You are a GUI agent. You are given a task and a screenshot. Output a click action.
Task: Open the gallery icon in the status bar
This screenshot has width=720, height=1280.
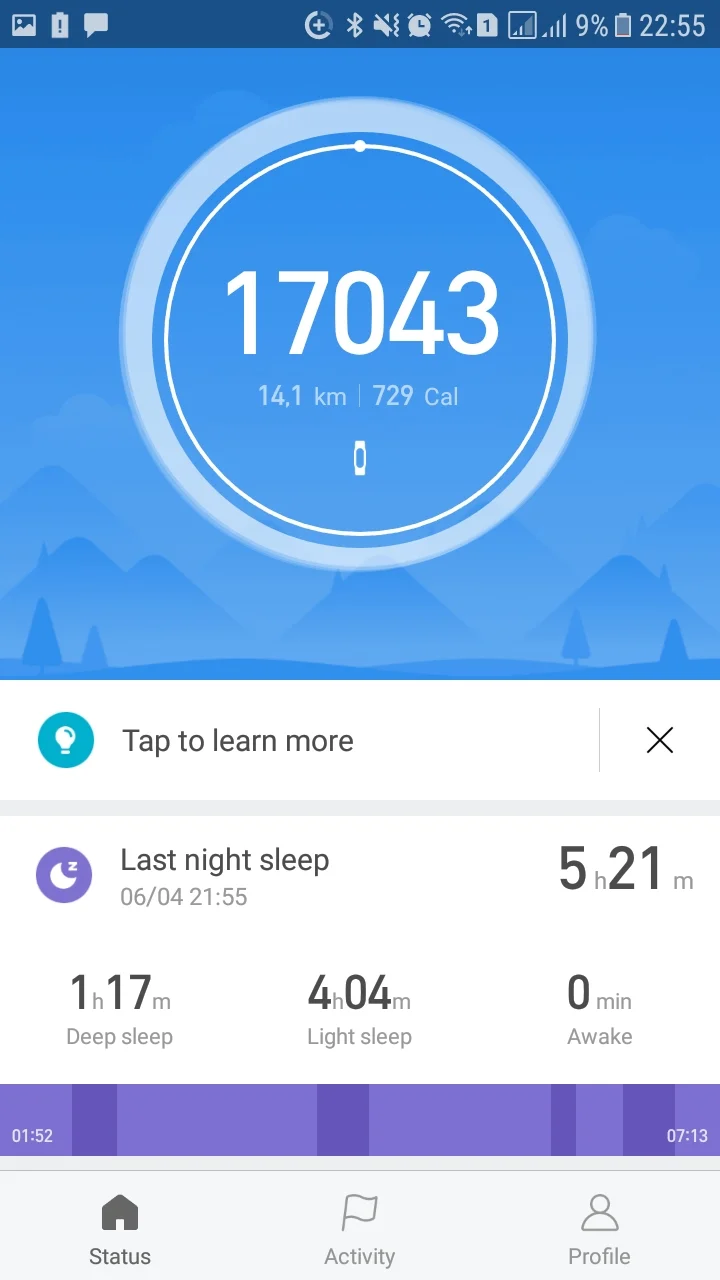point(22,22)
